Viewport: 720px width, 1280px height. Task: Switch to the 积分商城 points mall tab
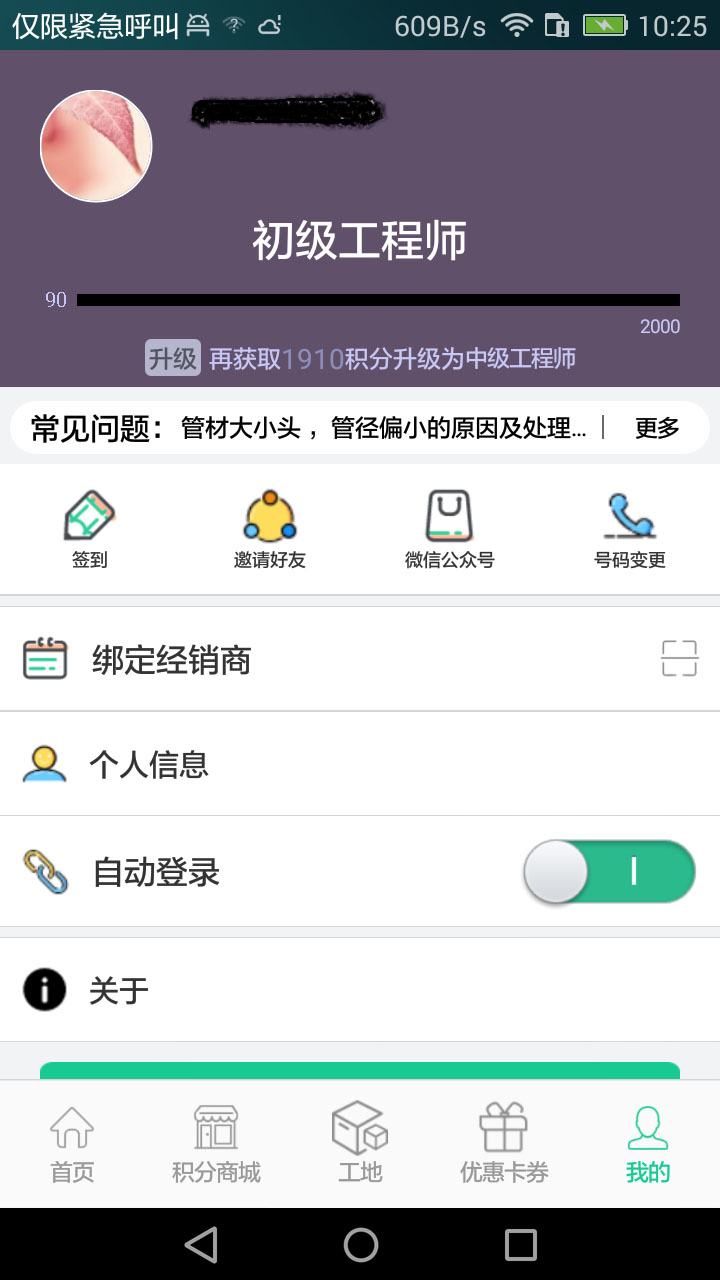[215, 1143]
